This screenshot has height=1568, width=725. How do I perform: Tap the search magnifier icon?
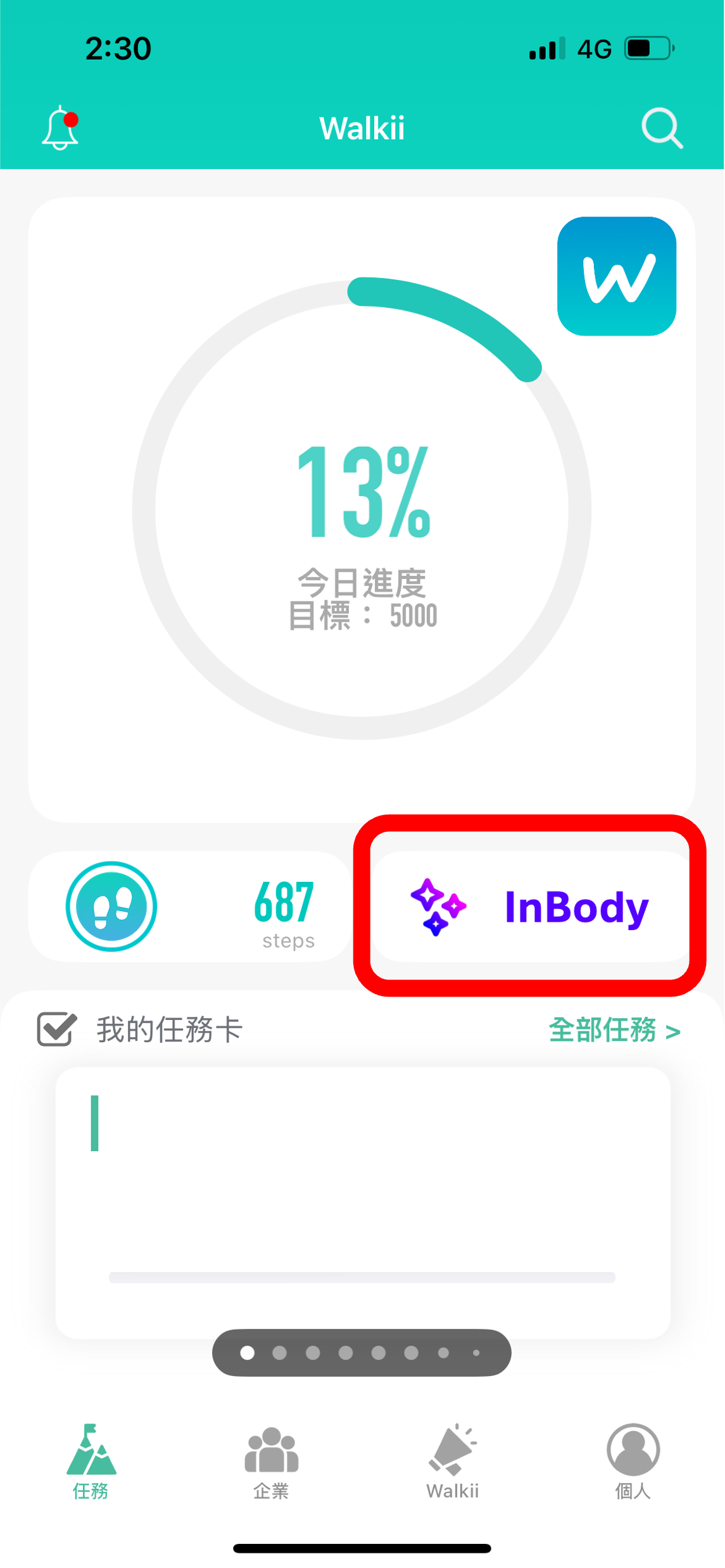(662, 128)
